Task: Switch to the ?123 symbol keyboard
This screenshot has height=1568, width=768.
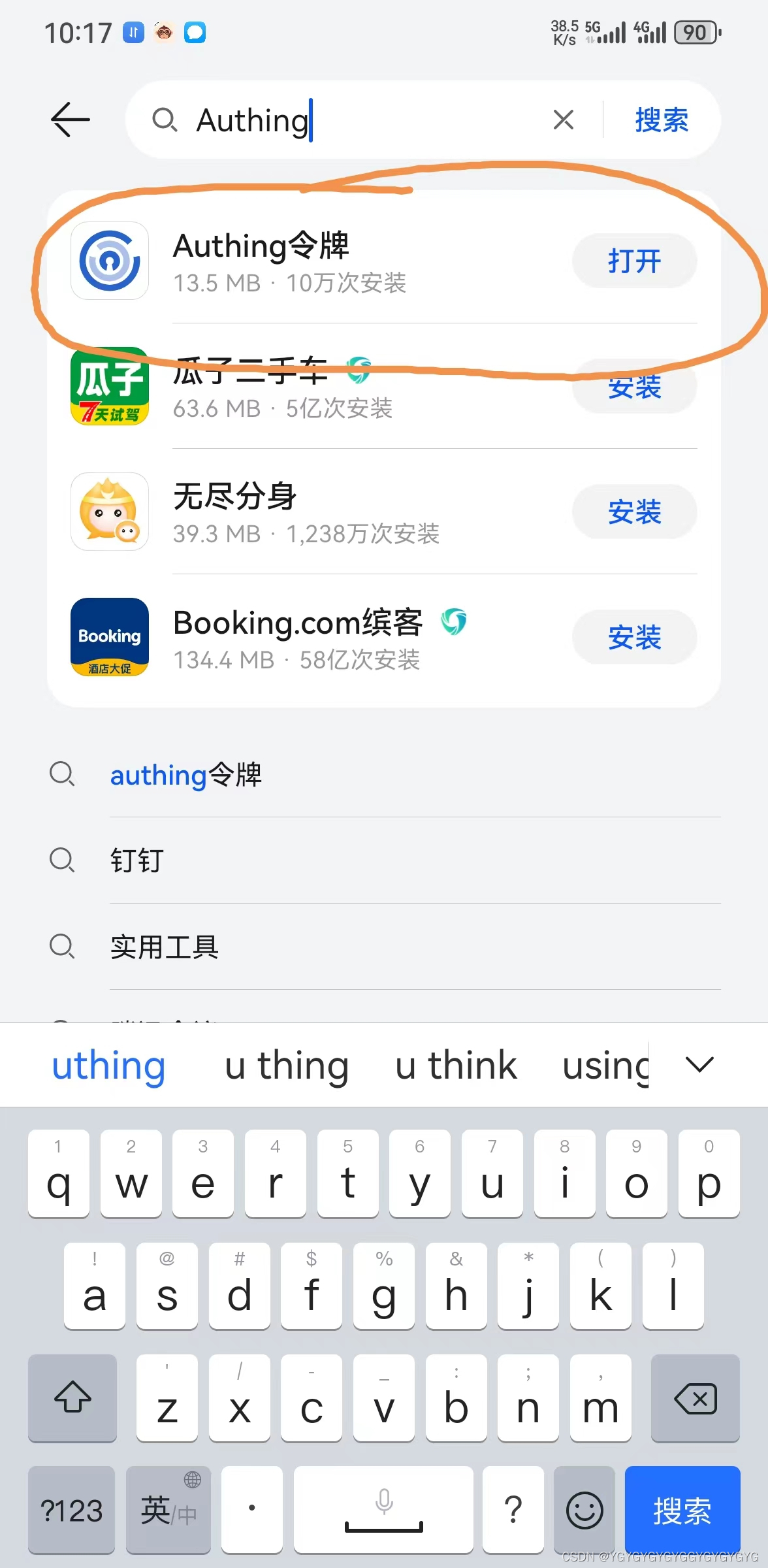Action: (x=71, y=1509)
